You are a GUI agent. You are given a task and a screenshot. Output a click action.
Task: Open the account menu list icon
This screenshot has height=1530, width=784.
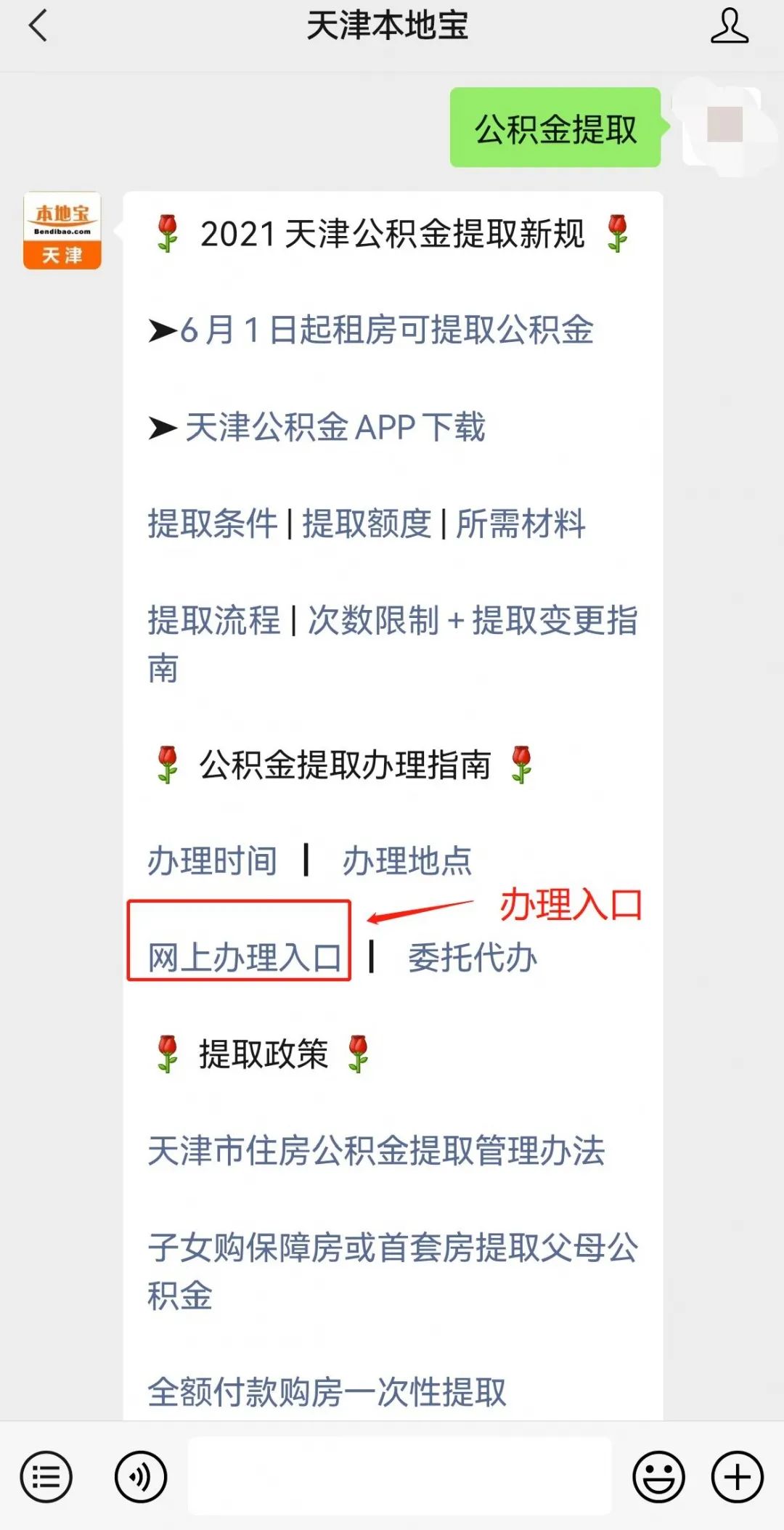coord(46,1477)
